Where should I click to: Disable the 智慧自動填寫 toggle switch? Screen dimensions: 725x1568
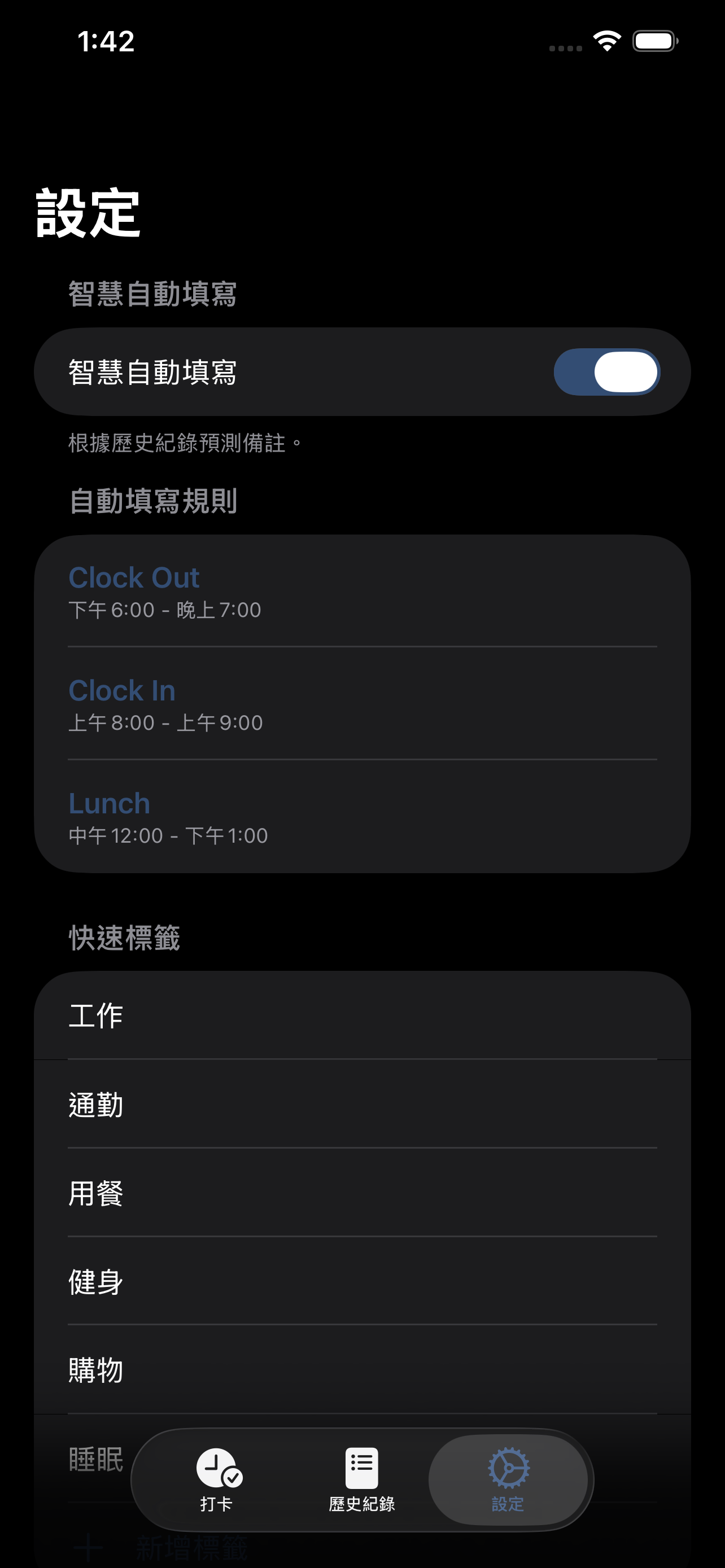click(x=607, y=371)
